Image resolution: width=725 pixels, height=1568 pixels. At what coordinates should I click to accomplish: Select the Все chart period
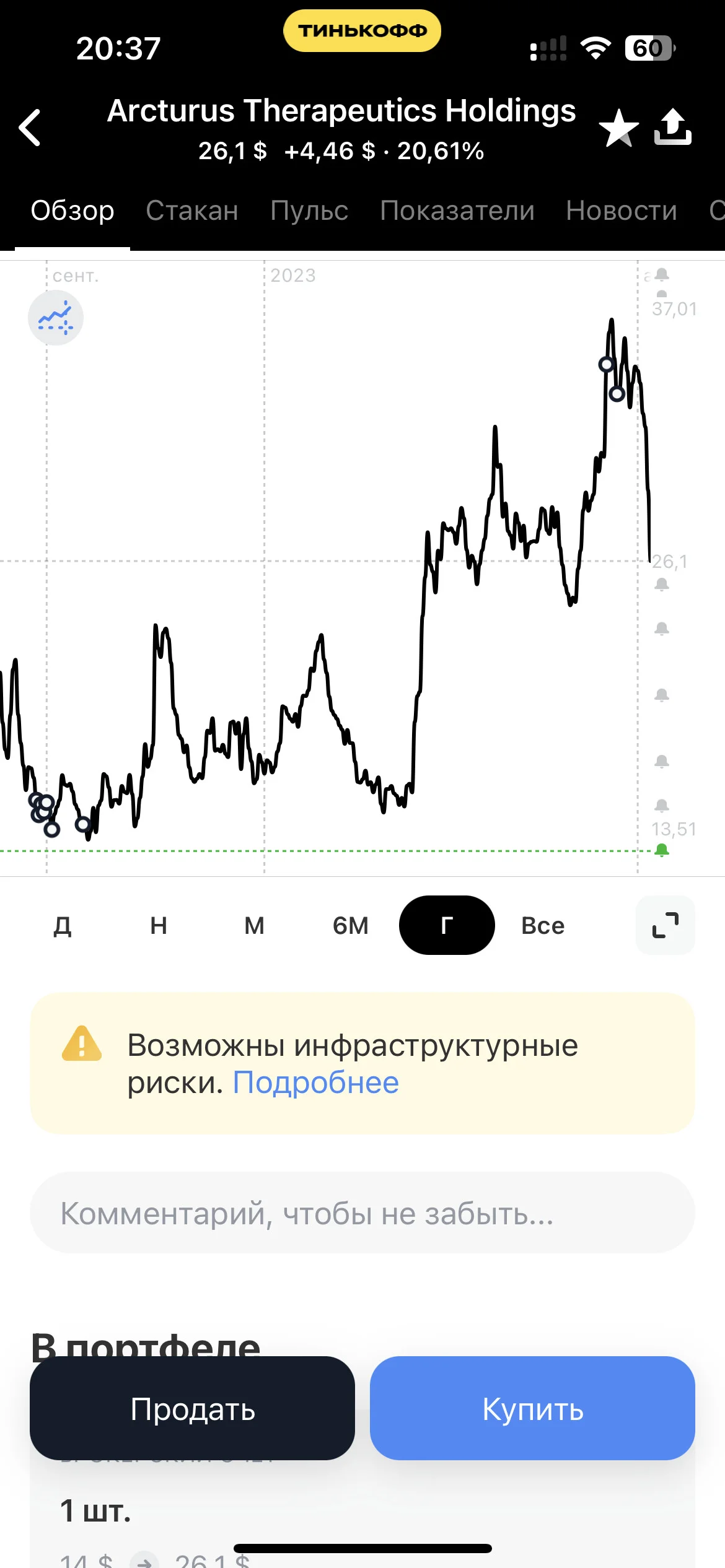click(x=543, y=925)
